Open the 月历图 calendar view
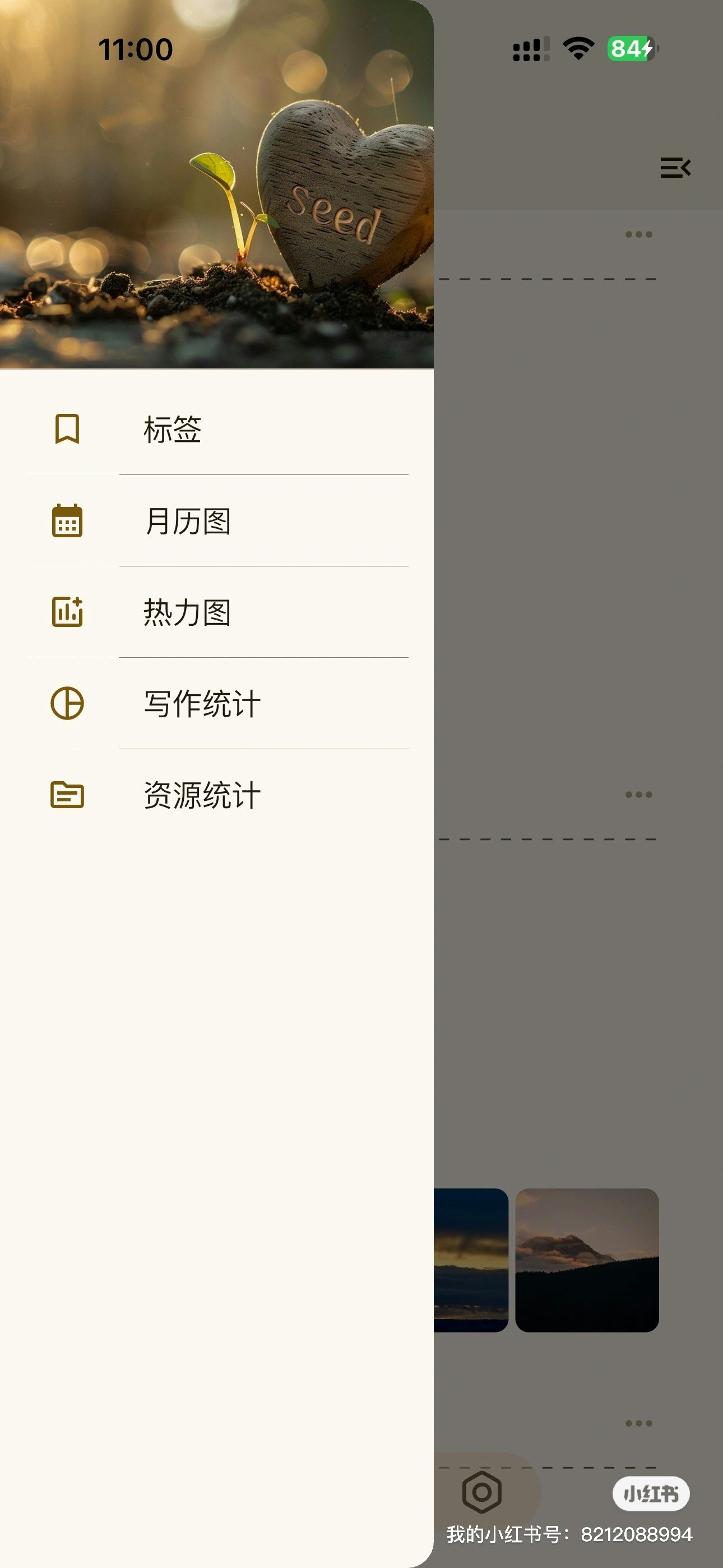The width and height of the screenshot is (723, 1568). click(x=187, y=522)
